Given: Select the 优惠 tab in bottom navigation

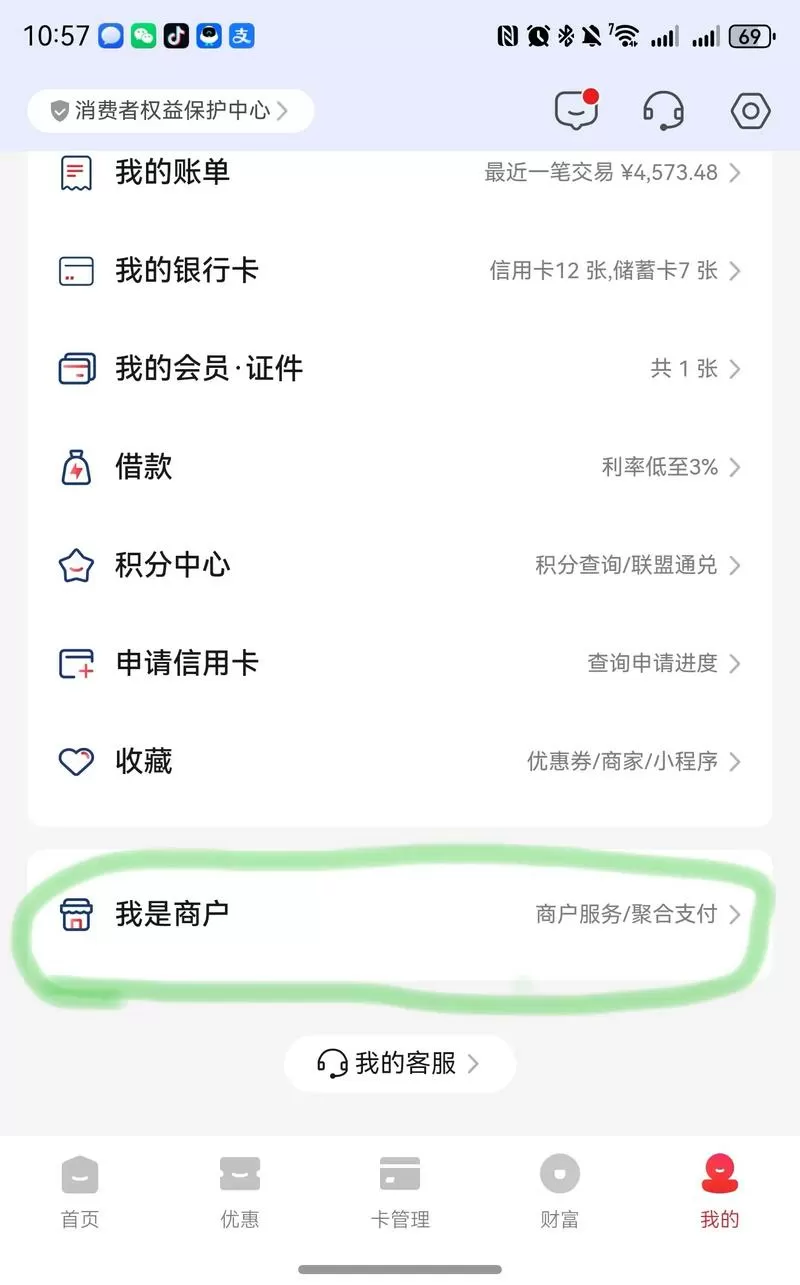Looking at the screenshot, I should click(x=240, y=1192).
